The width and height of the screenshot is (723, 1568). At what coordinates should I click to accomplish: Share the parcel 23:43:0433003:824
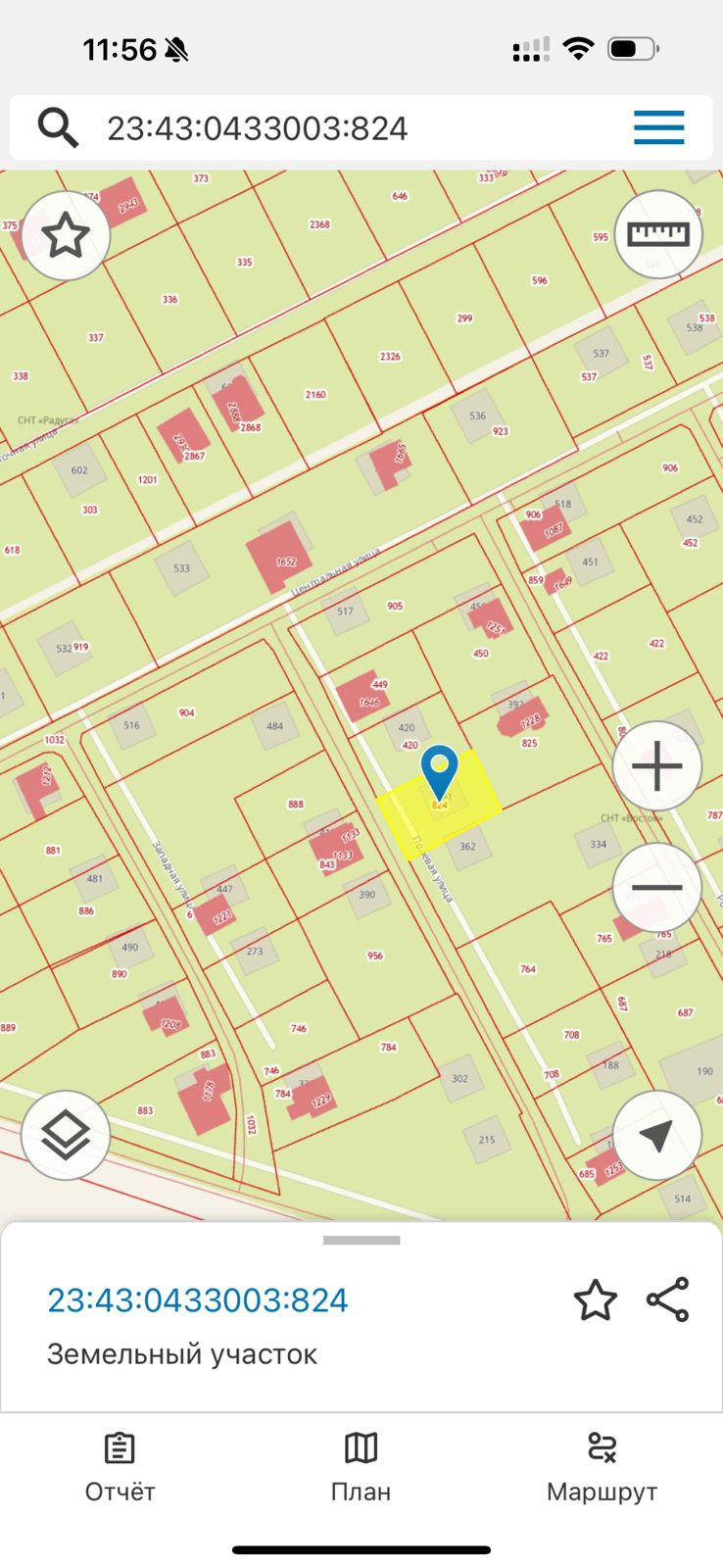pyautogui.click(x=668, y=1300)
